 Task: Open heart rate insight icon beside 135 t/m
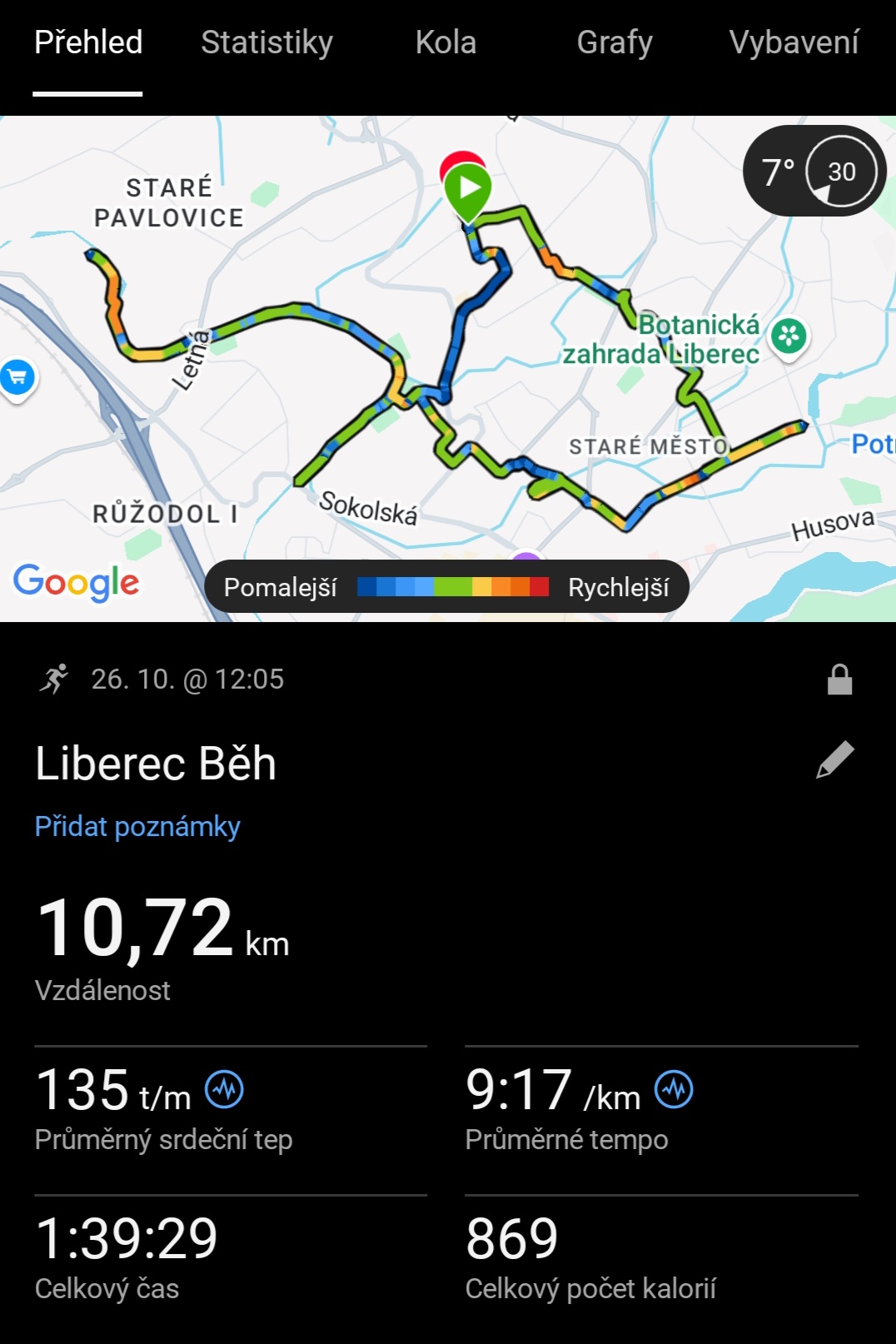pyautogui.click(x=225, y=1089)
